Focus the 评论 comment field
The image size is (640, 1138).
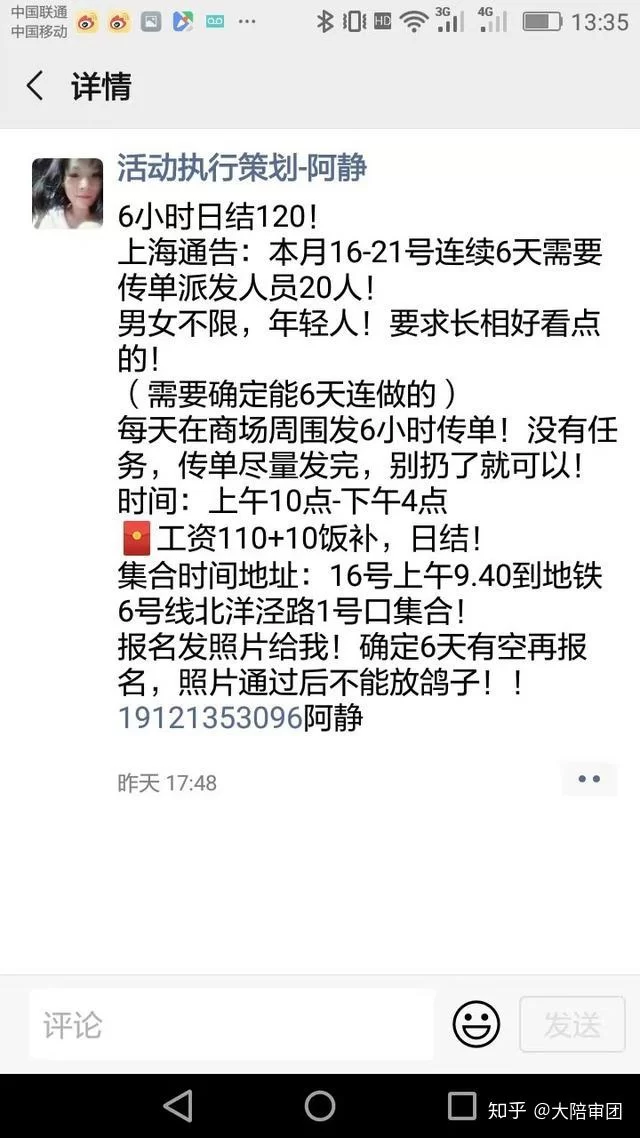click(x=232, y=1024)
